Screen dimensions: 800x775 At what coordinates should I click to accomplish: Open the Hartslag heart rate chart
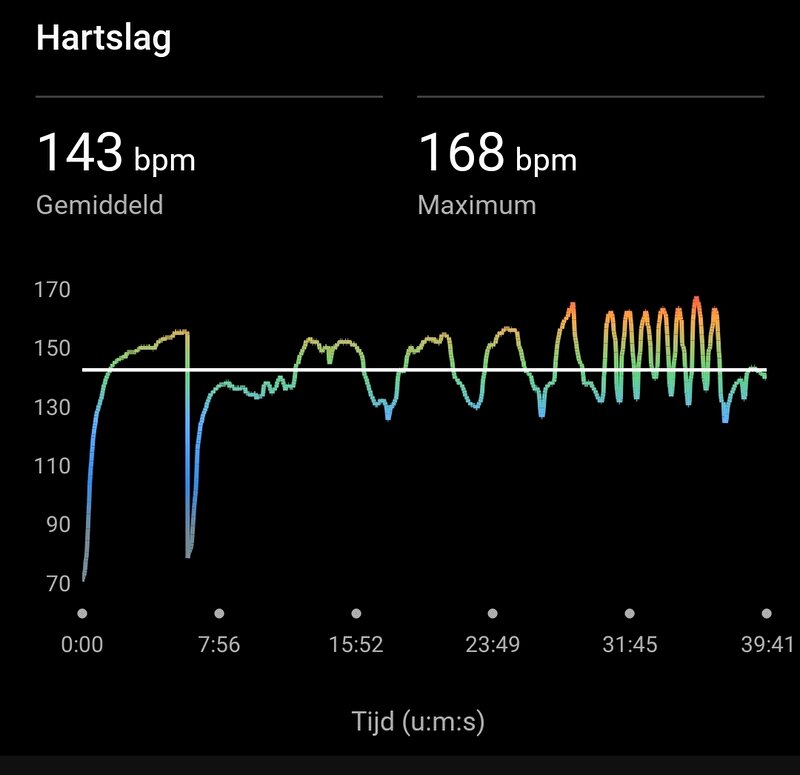pyautogui.click(x=420, y=440)
